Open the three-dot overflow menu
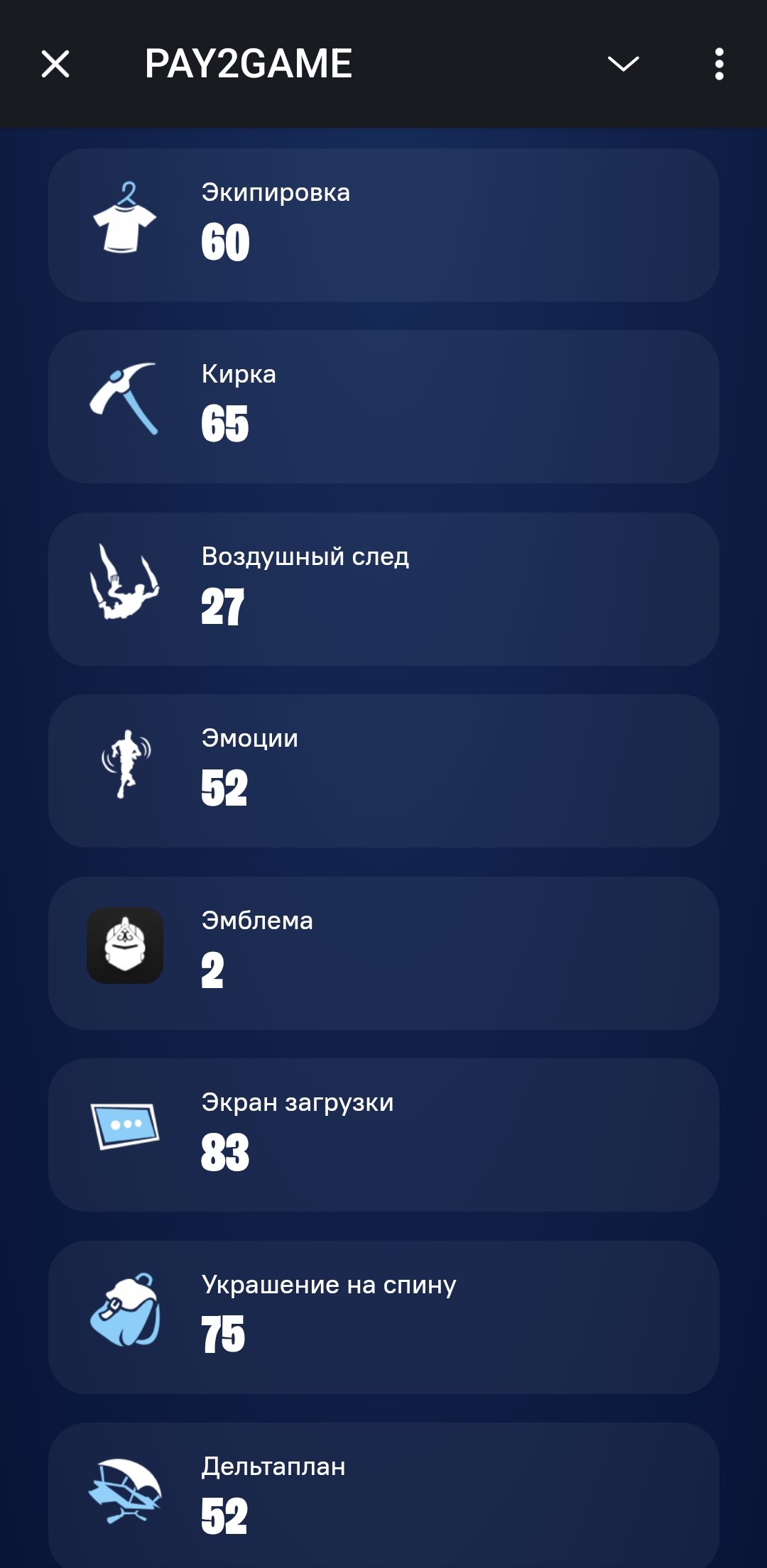Viewport: 767px width, 1568px height. click(719, 65)
